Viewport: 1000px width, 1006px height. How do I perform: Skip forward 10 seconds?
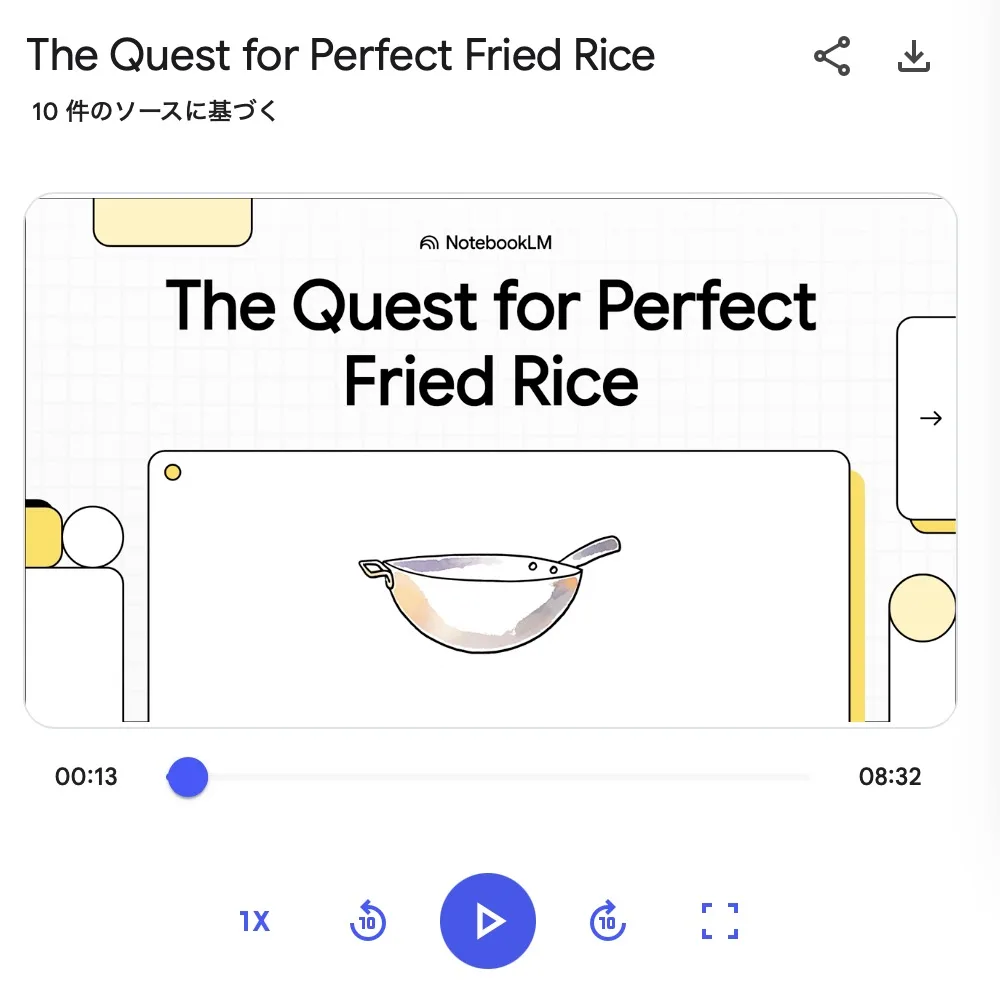coord(608,921)
